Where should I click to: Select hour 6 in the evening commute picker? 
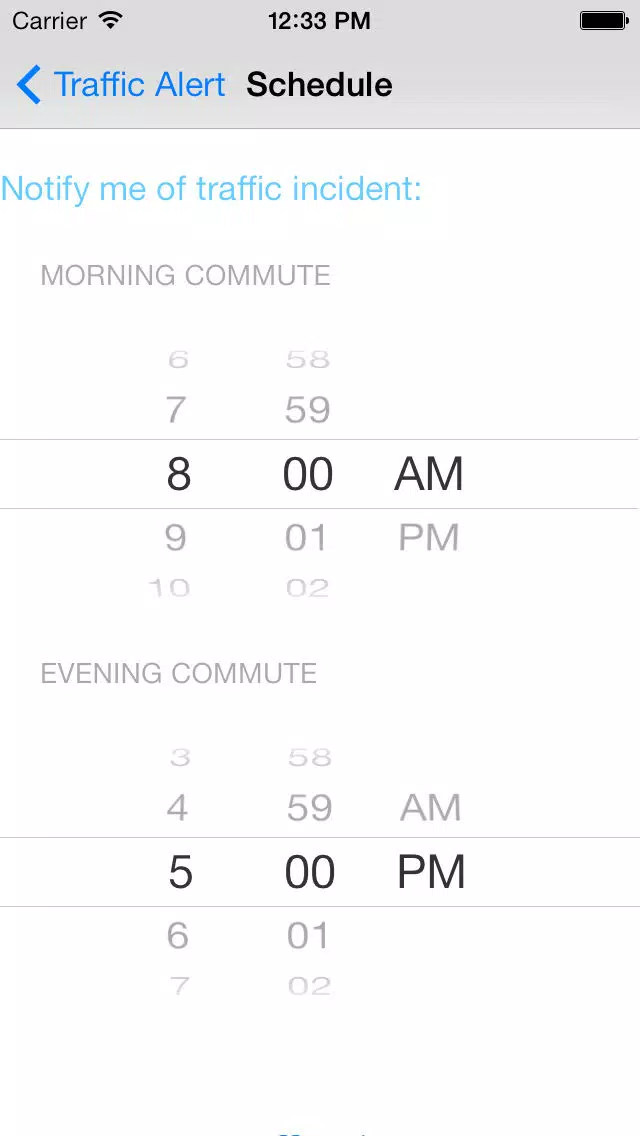point(178,935)
